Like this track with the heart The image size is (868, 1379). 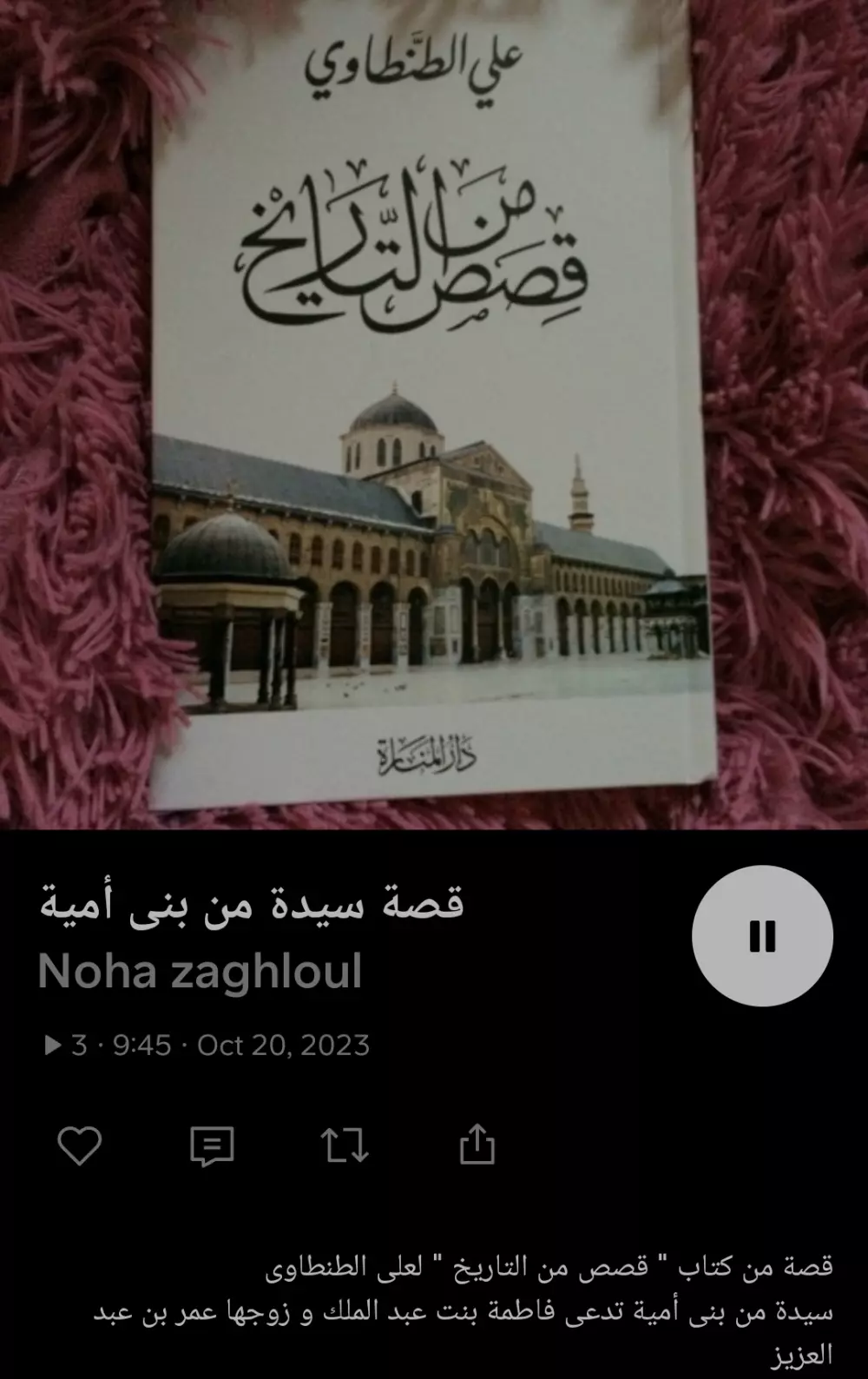click(80, 1146)
